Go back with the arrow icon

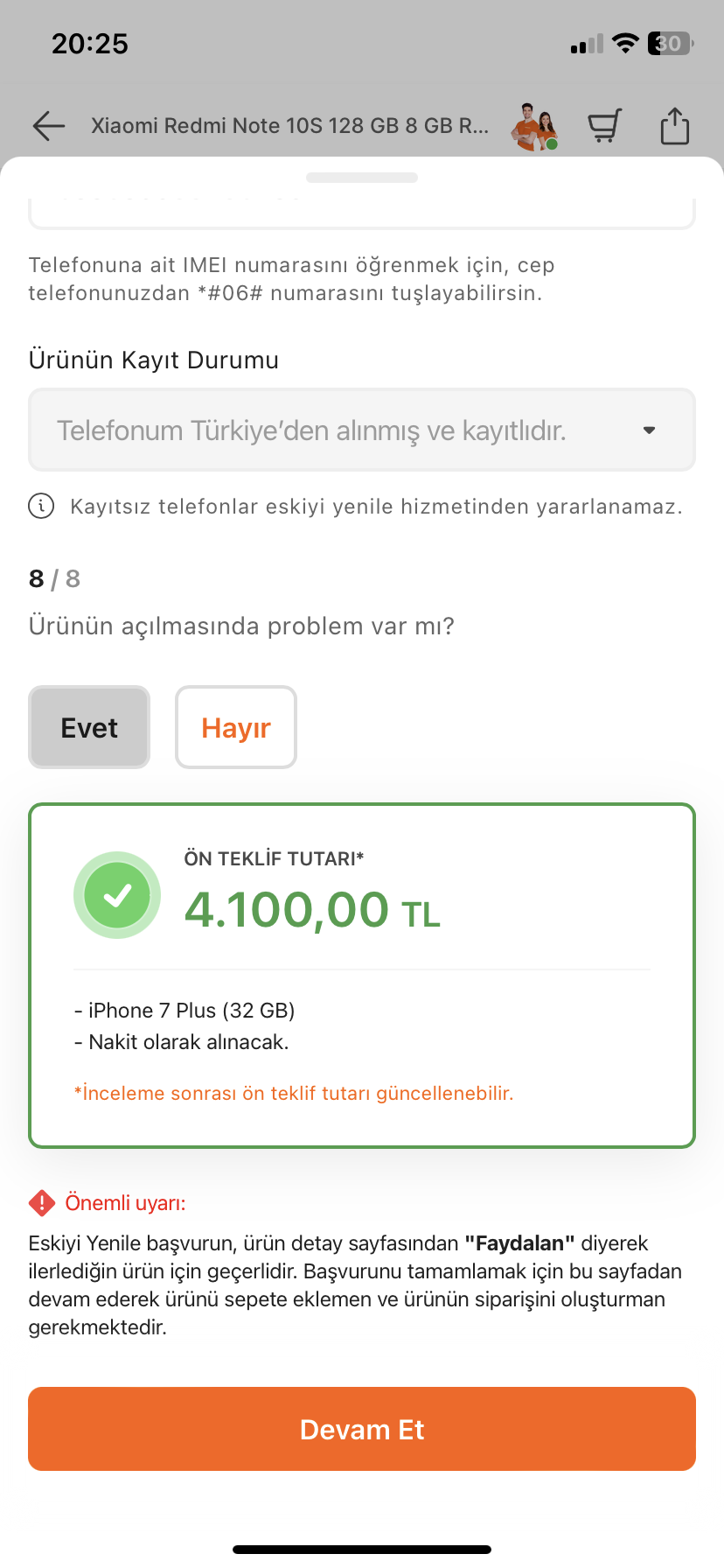49,126
